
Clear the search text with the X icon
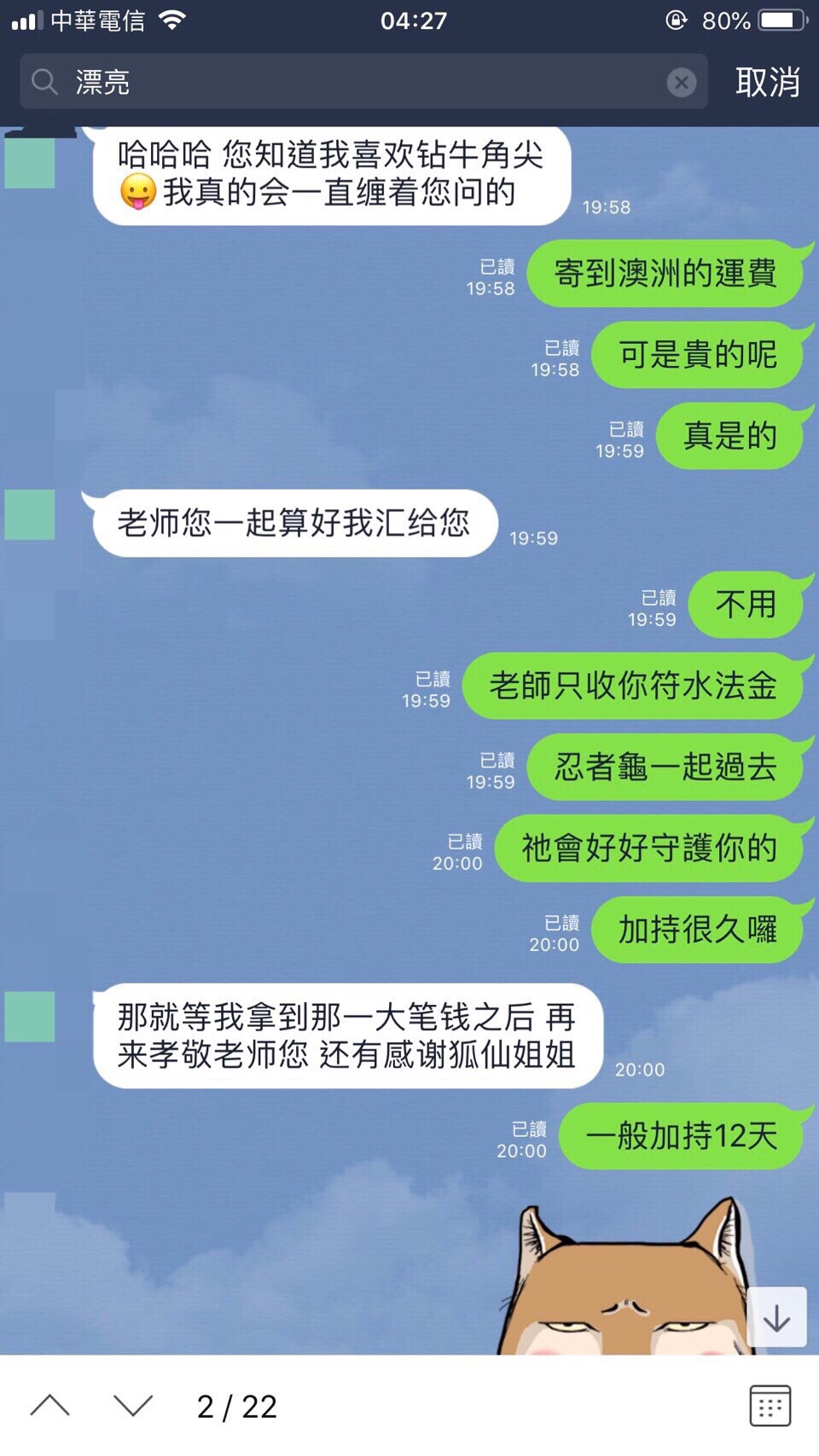(x=681, y=82)
